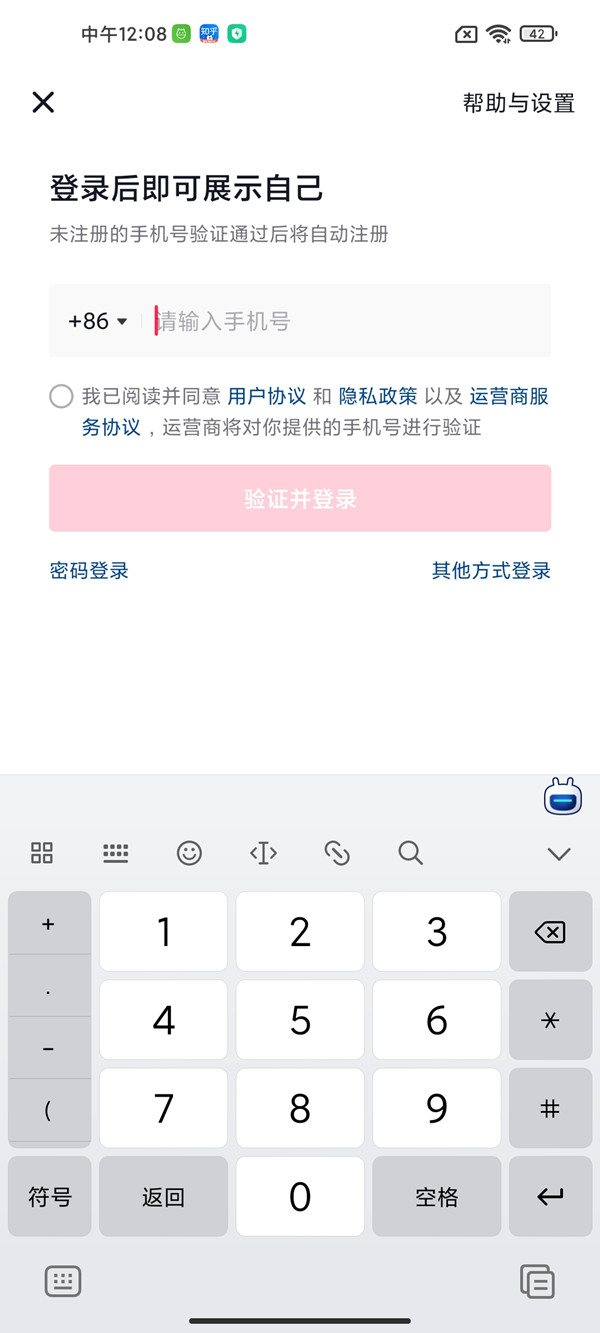Open the 隐私政策 link
600x1333 pixels.
[378, 397]
